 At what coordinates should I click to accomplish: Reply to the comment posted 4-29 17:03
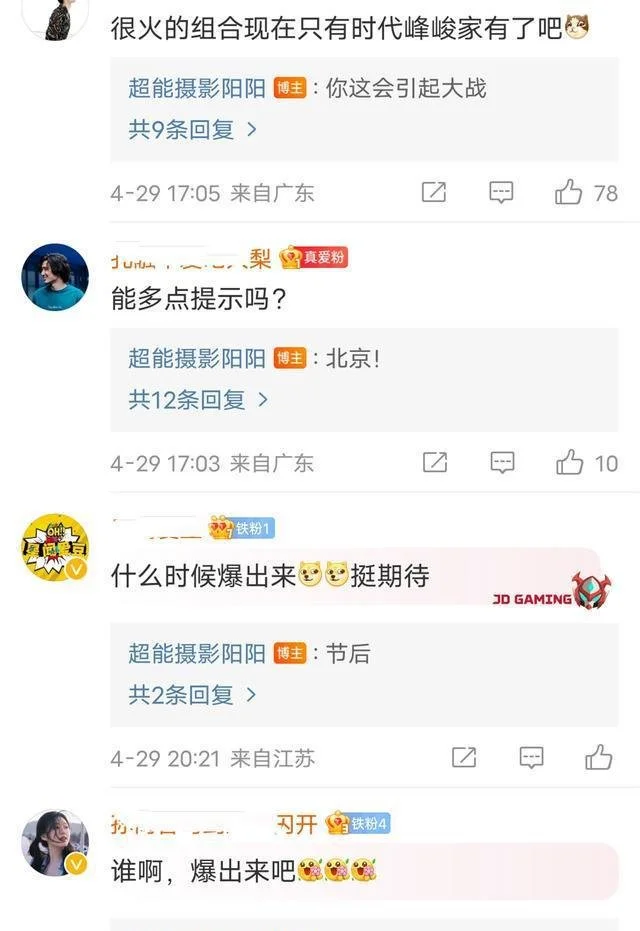pos(501,462)
